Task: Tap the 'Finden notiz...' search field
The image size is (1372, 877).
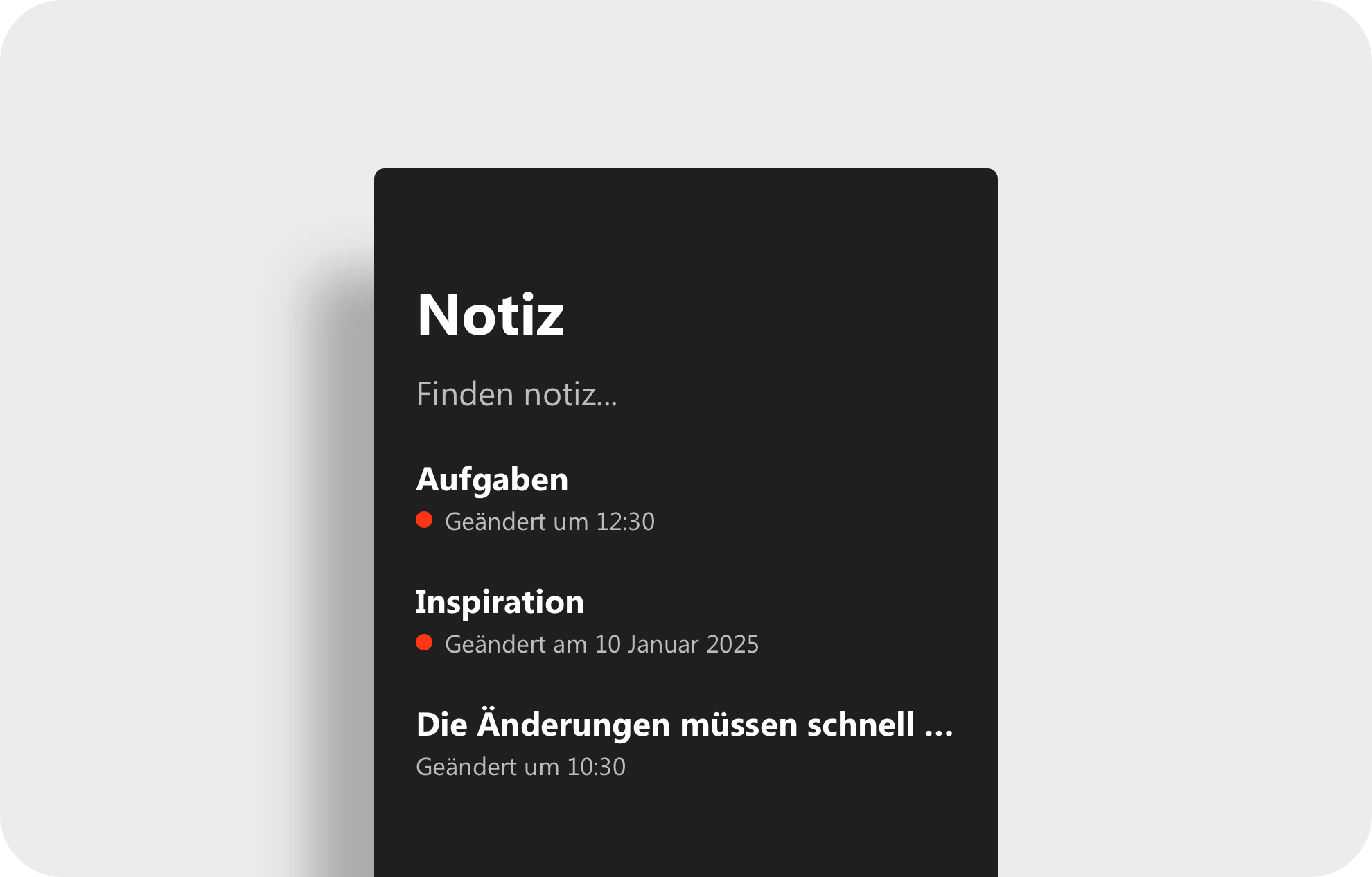Action: pyautogui.click(x=517, y=394)
